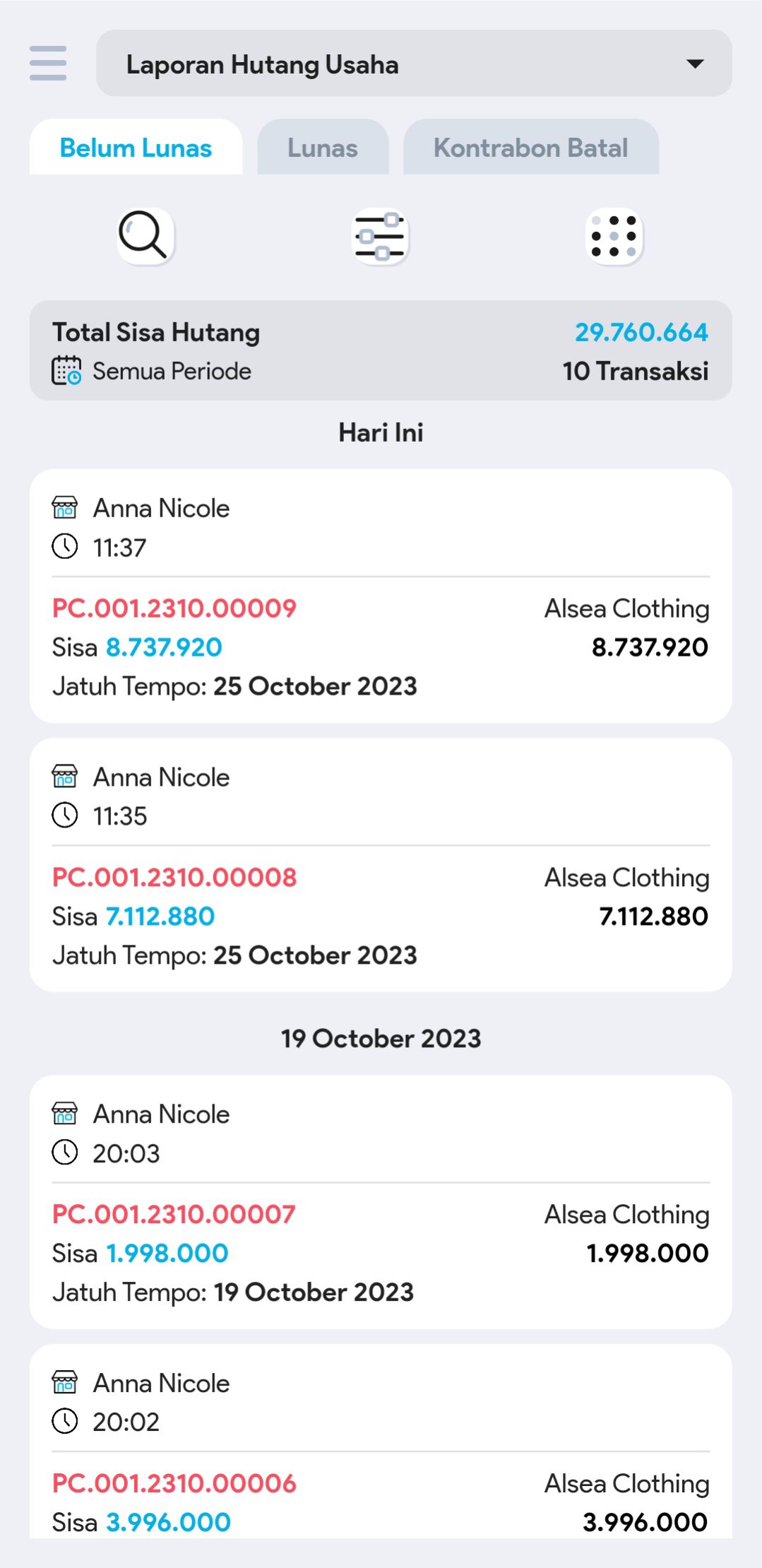Expand the Laporan Hutang Usaha dropdown

click(413, 64)
